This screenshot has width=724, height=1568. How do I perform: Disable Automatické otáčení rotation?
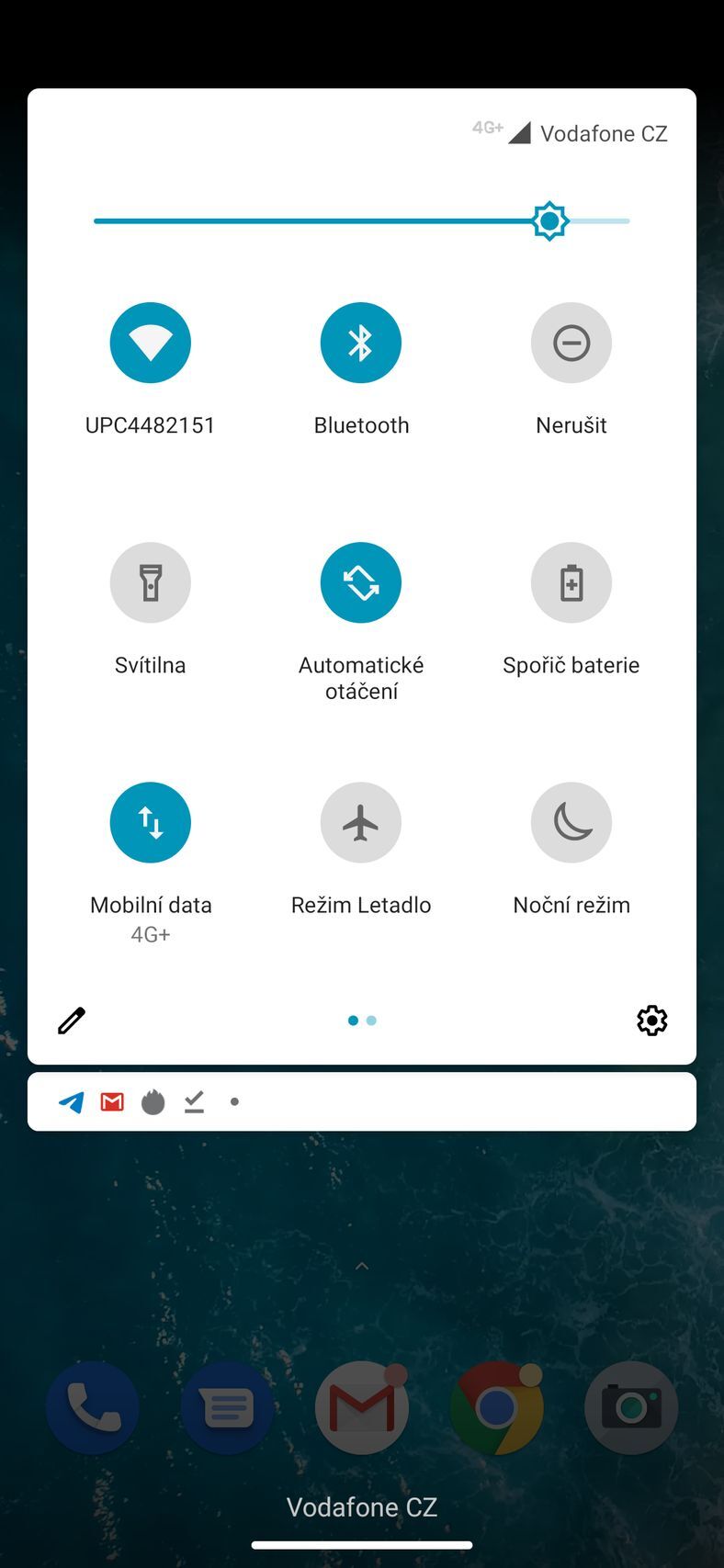(360, 582)
